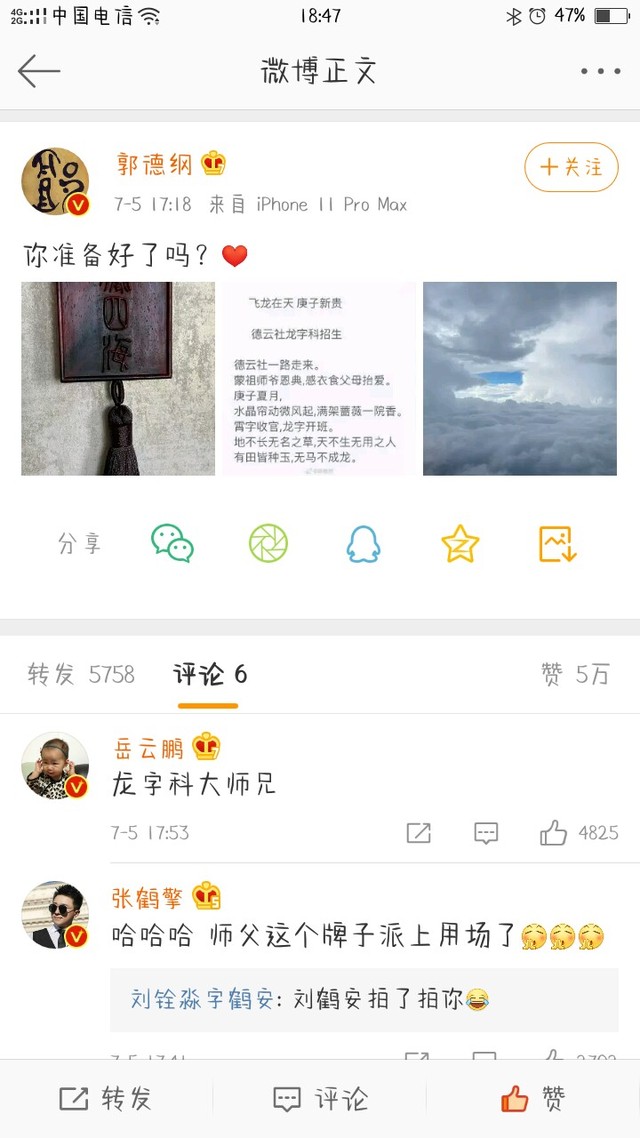Share the post to QQ

[x=363, y=544]
